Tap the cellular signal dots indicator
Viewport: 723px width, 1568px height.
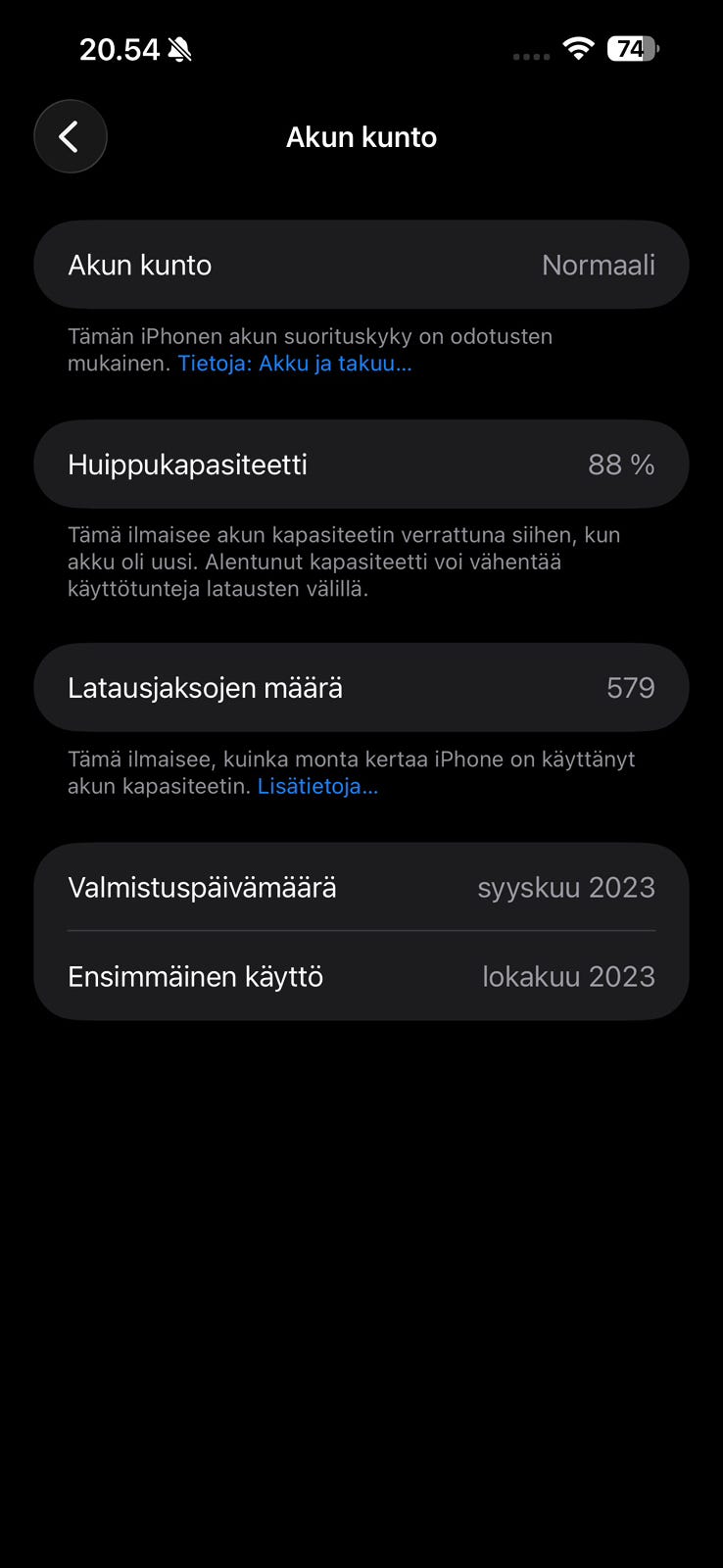point(529,55)
